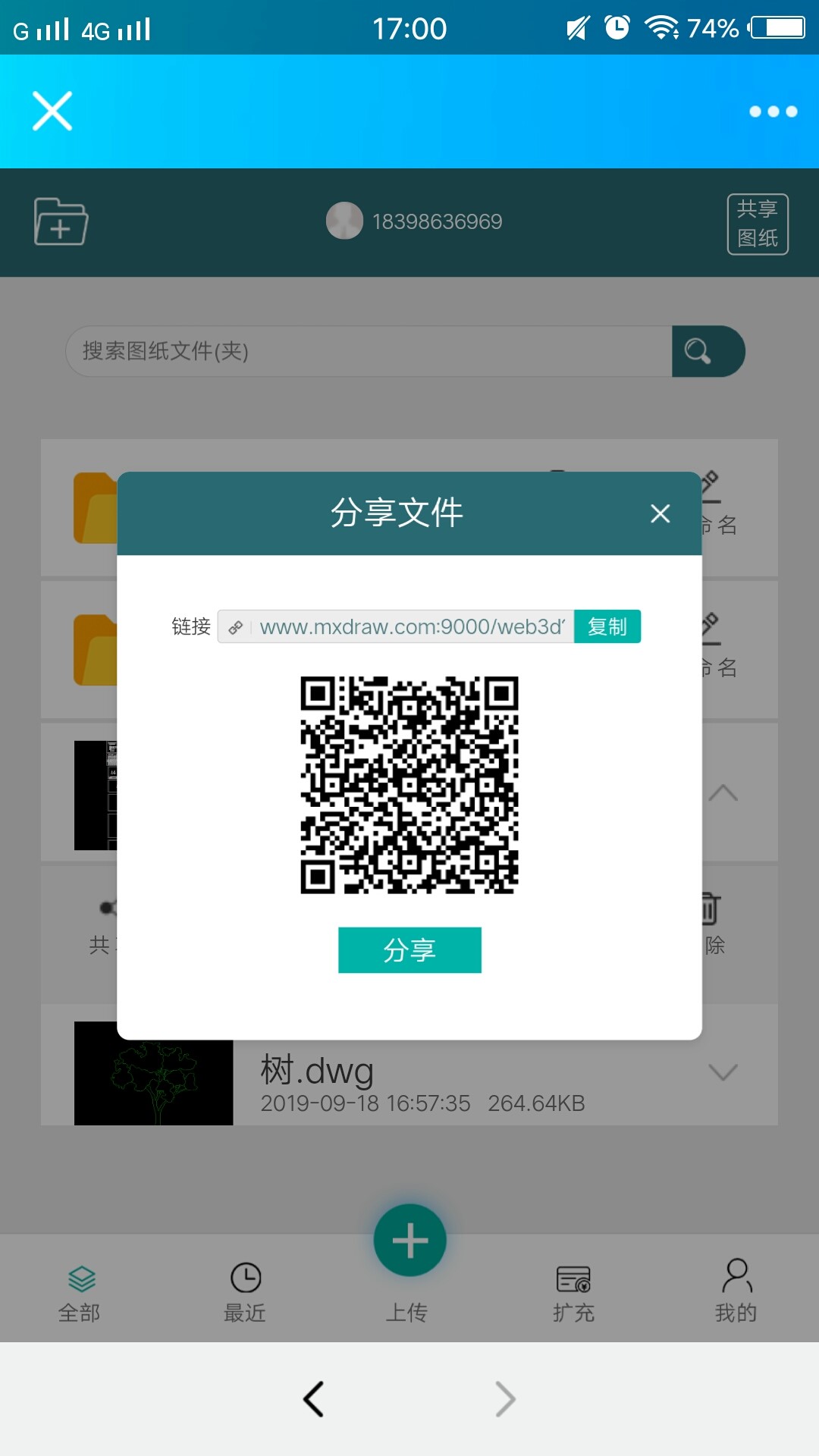Open the three-dot overflow menu

click(773, 111)
